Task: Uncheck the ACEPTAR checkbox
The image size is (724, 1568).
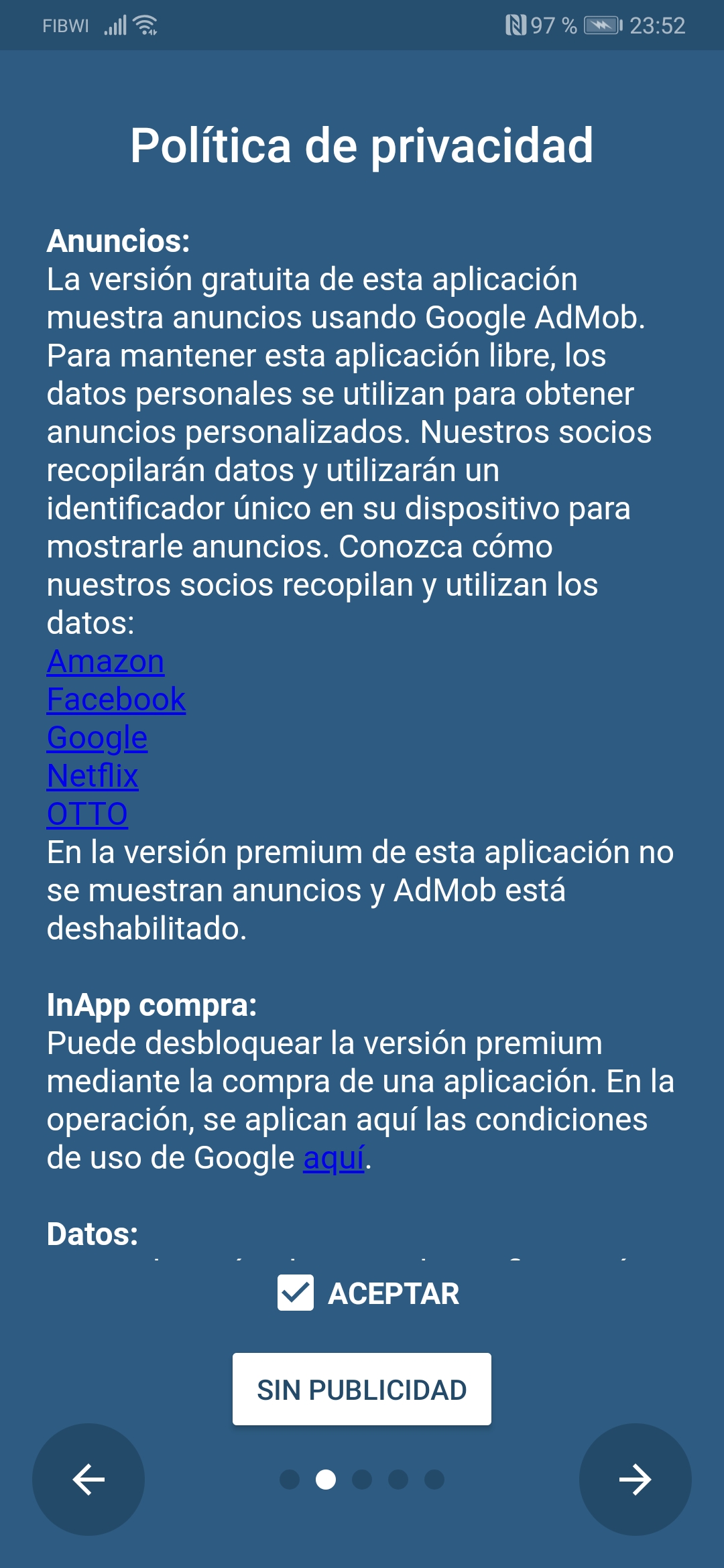Action: click(x=296, y=1293)
